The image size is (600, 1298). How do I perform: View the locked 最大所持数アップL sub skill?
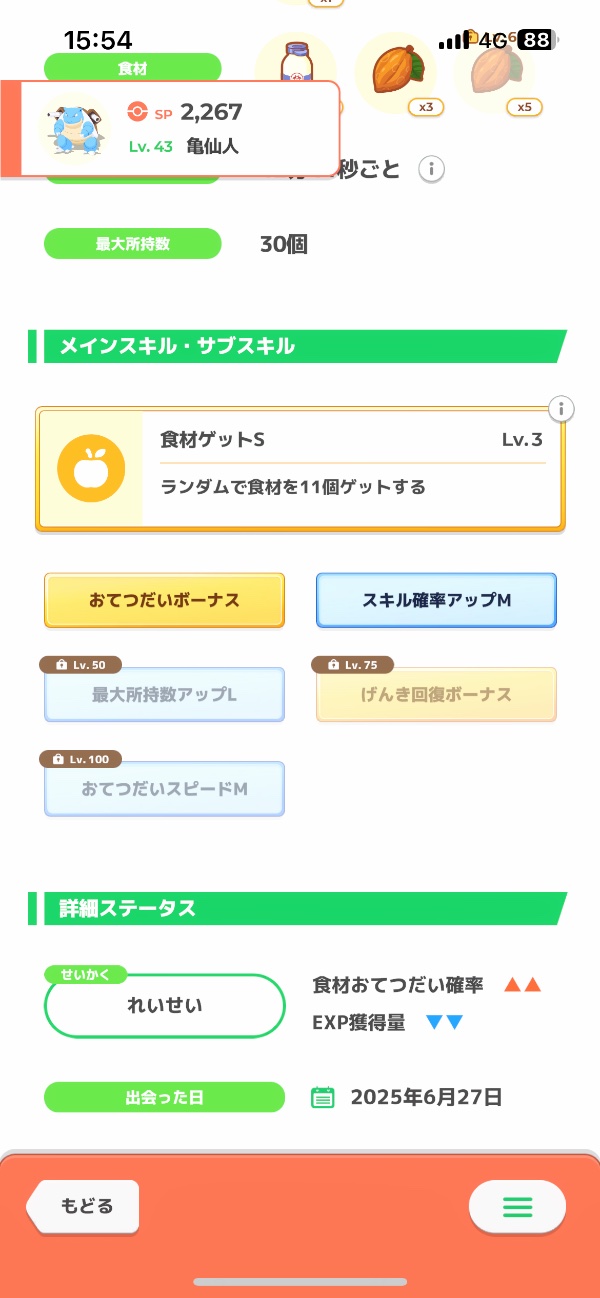(165, 695)
